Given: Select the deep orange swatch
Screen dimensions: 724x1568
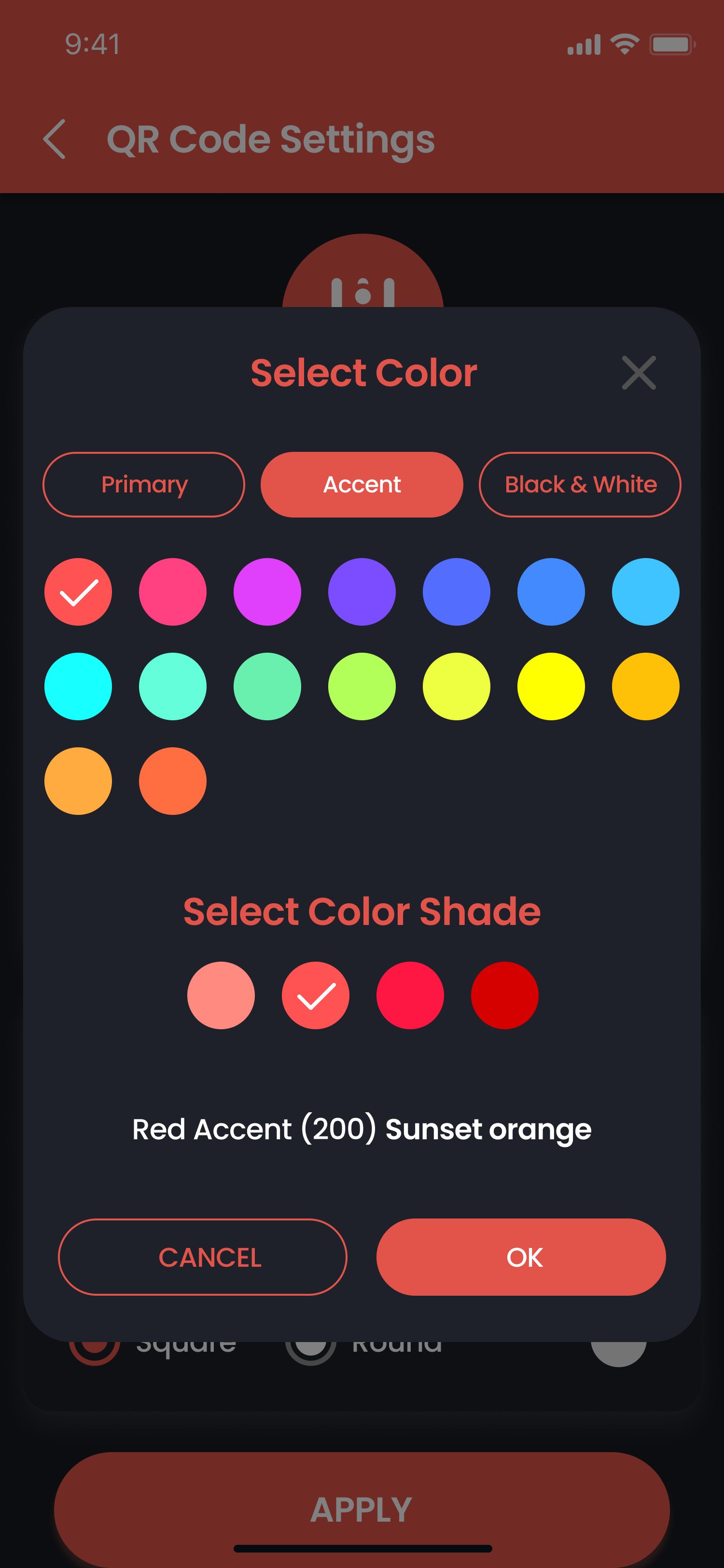Looking at the screenshot, I should 173,781.
